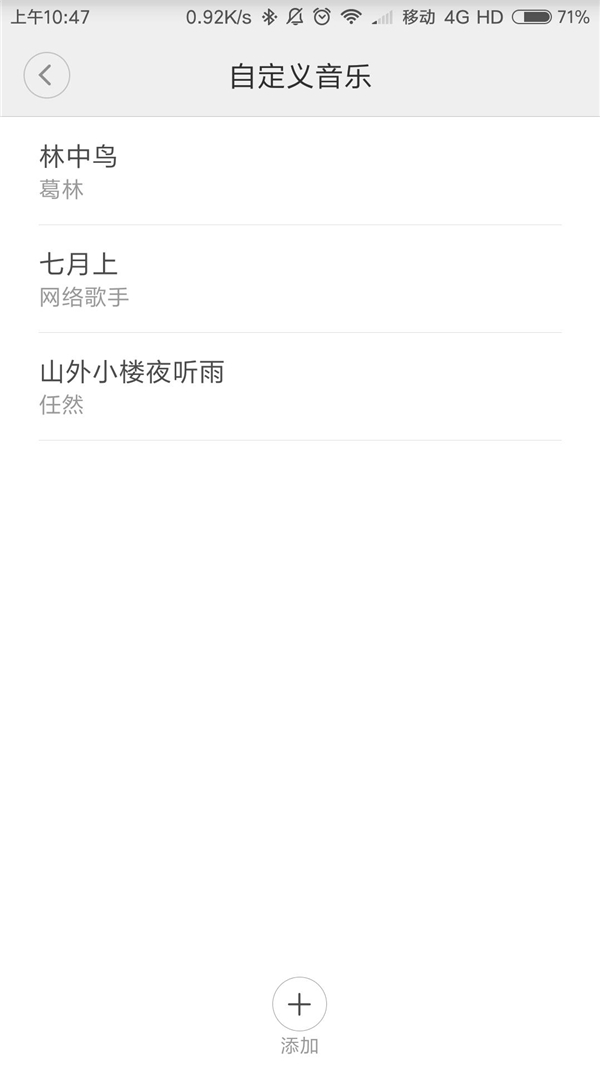Go back from 自定义音乐 screen
This screenshot has width=600, height=1066.
(x=46, y=75)
